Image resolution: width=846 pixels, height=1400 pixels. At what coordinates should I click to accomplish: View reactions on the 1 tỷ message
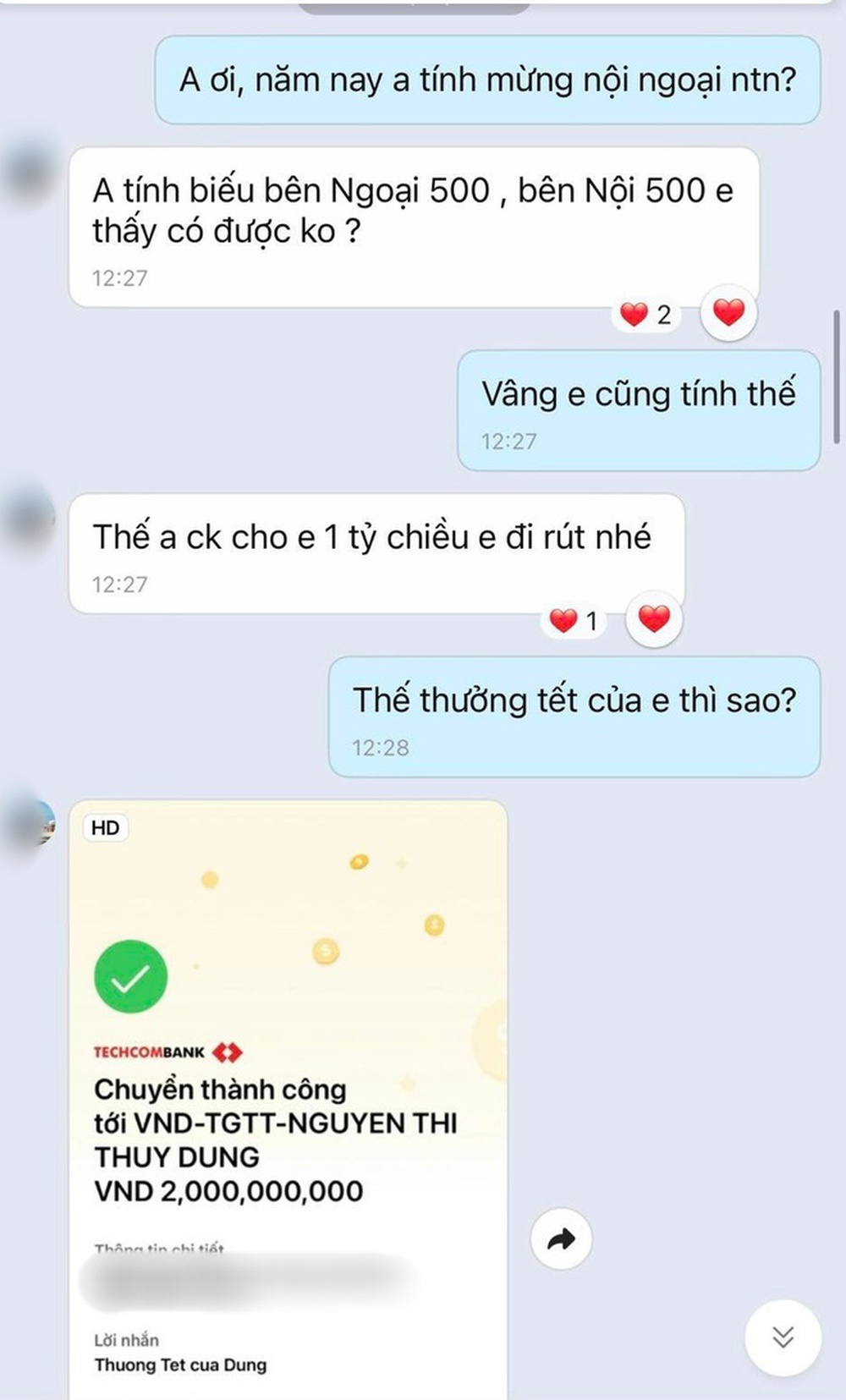click(574, 621)
